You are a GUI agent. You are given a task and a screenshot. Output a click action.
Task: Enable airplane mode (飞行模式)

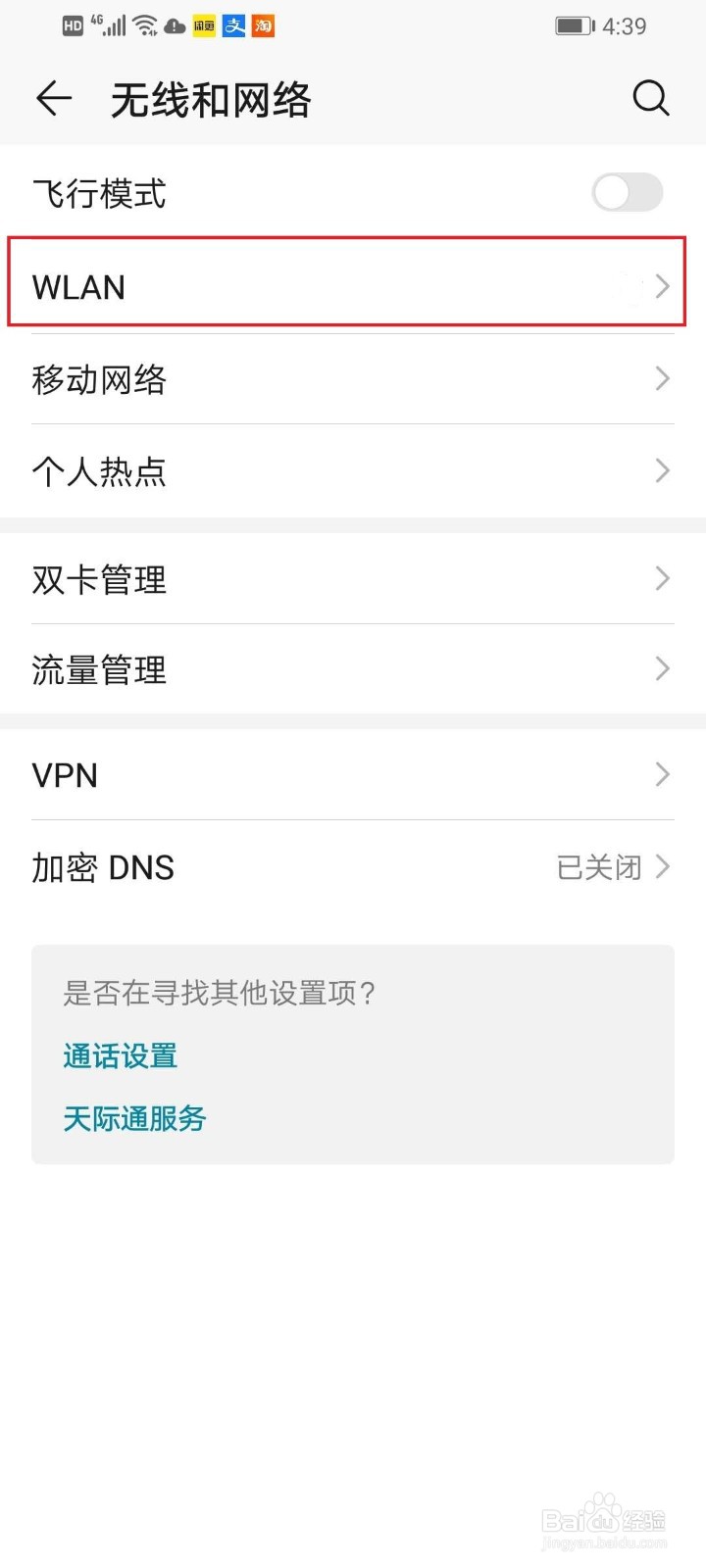[627, 193]
